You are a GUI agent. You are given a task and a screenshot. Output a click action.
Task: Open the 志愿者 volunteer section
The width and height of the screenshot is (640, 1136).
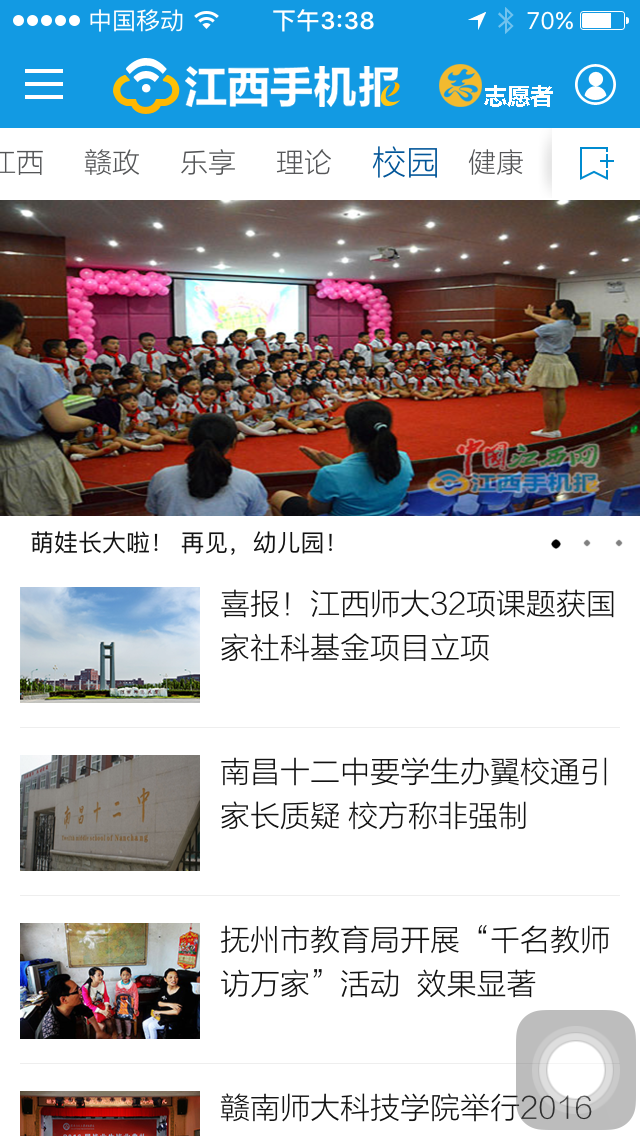(x=496, y=87)
